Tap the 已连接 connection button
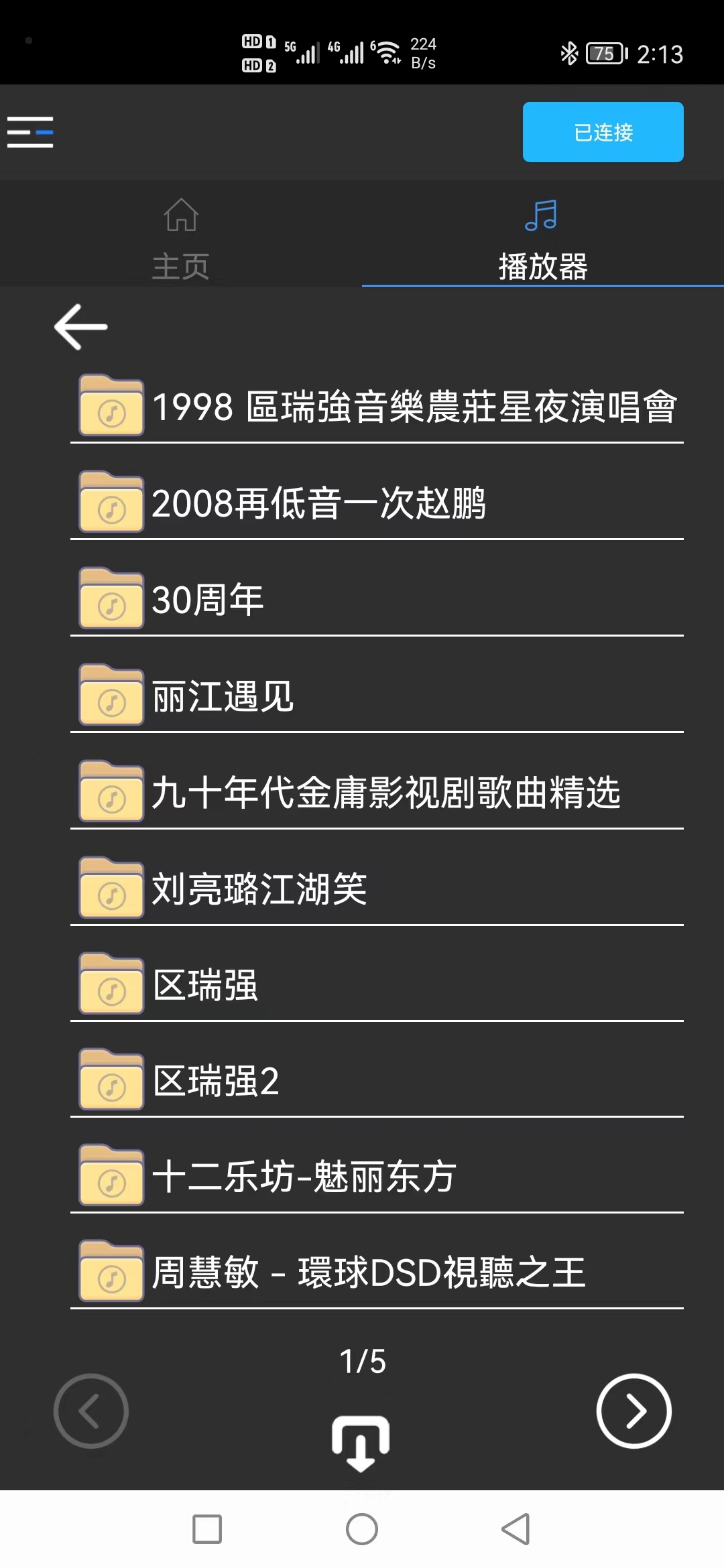Viewport: 724px width, 1568px height. [603, 132]
